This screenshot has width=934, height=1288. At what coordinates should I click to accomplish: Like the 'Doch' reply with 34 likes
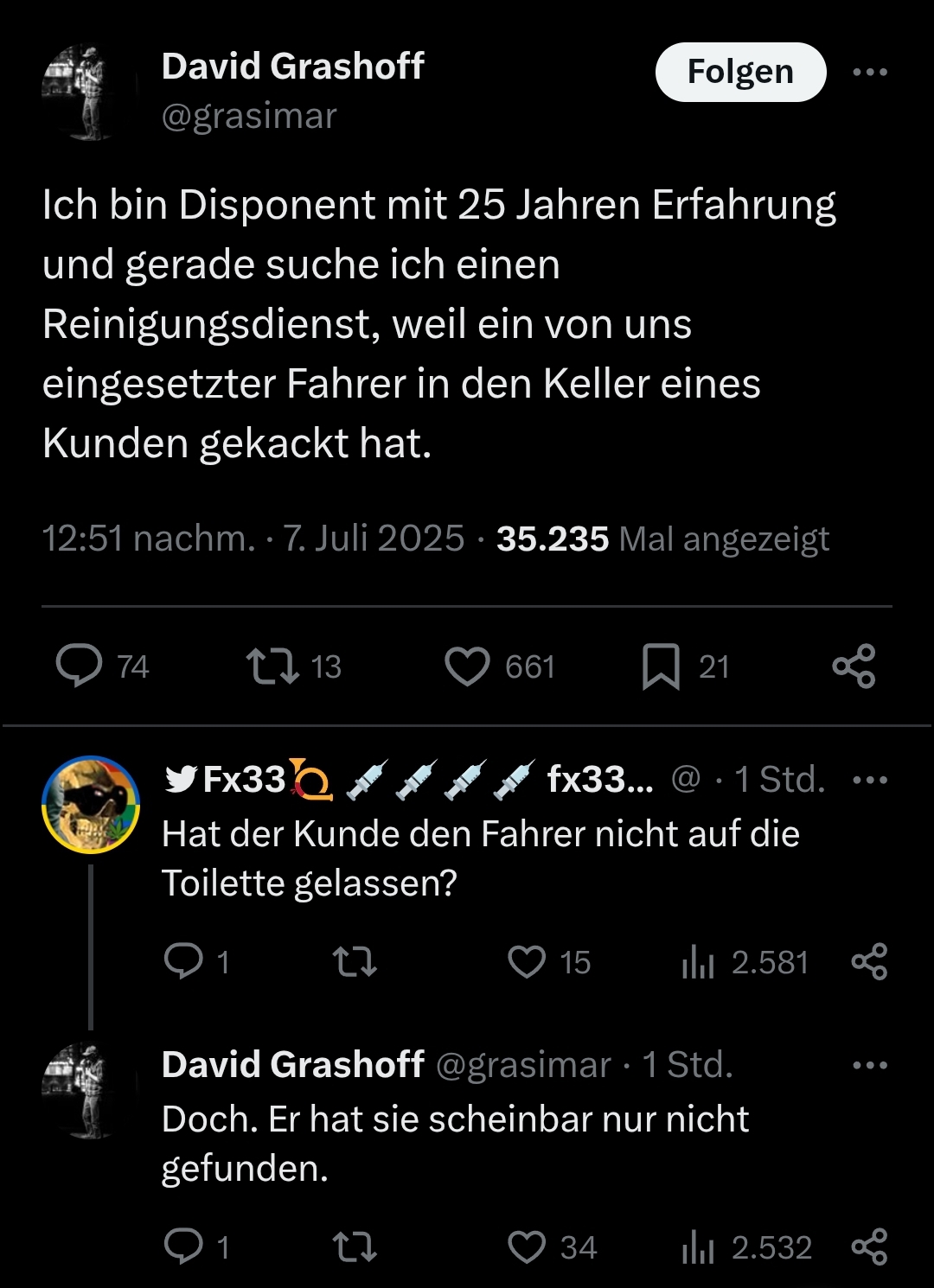coord(527,1247)
